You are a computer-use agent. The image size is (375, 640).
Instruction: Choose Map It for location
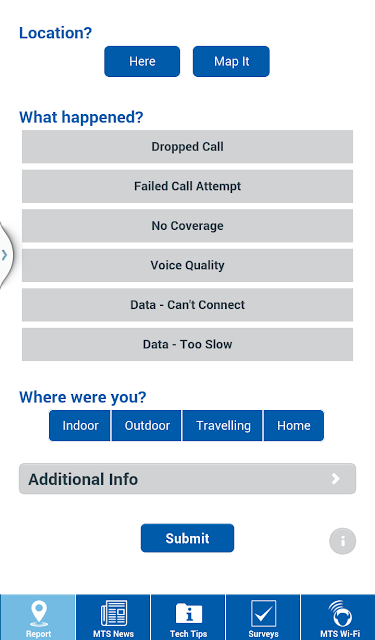click(231, 61)
